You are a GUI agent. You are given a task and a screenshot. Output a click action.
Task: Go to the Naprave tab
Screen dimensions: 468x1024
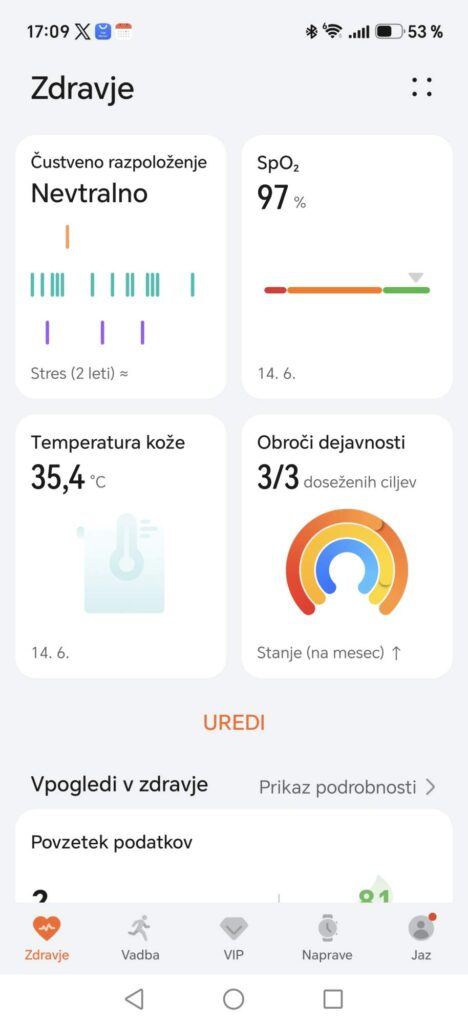pyautogui.click(x=327, y=938)
